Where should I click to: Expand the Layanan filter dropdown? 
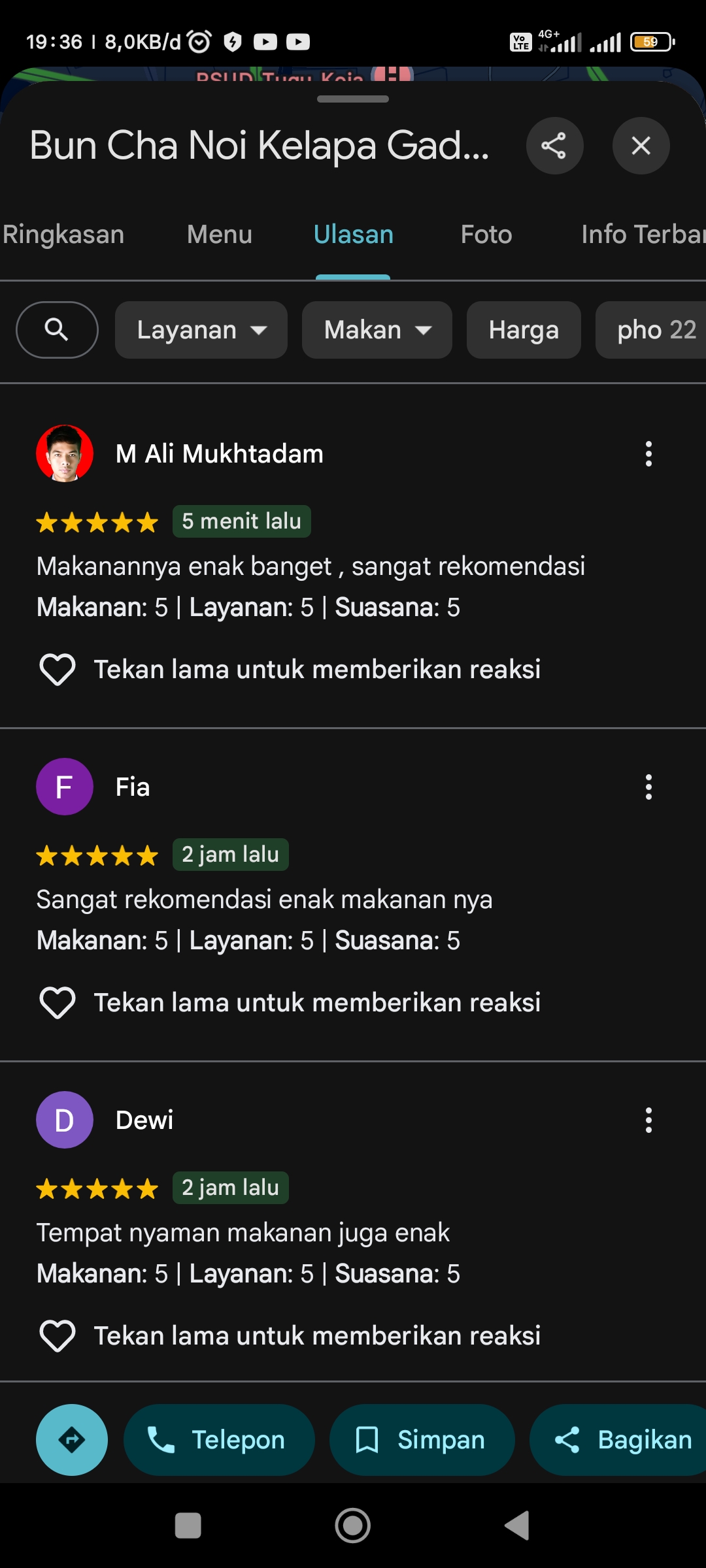pyautogui.click(x=201, y=330)
